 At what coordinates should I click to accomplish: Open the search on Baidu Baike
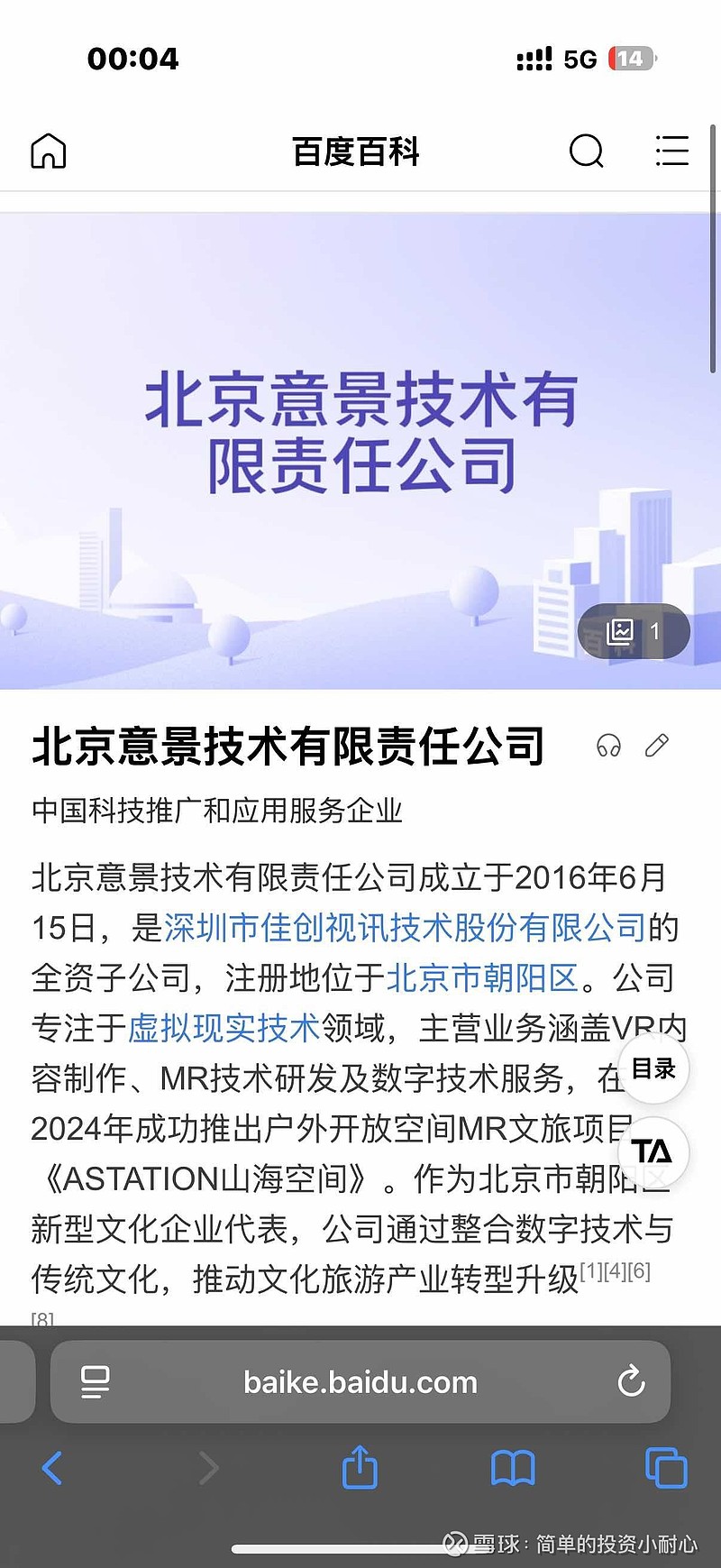tap(587, 152)
